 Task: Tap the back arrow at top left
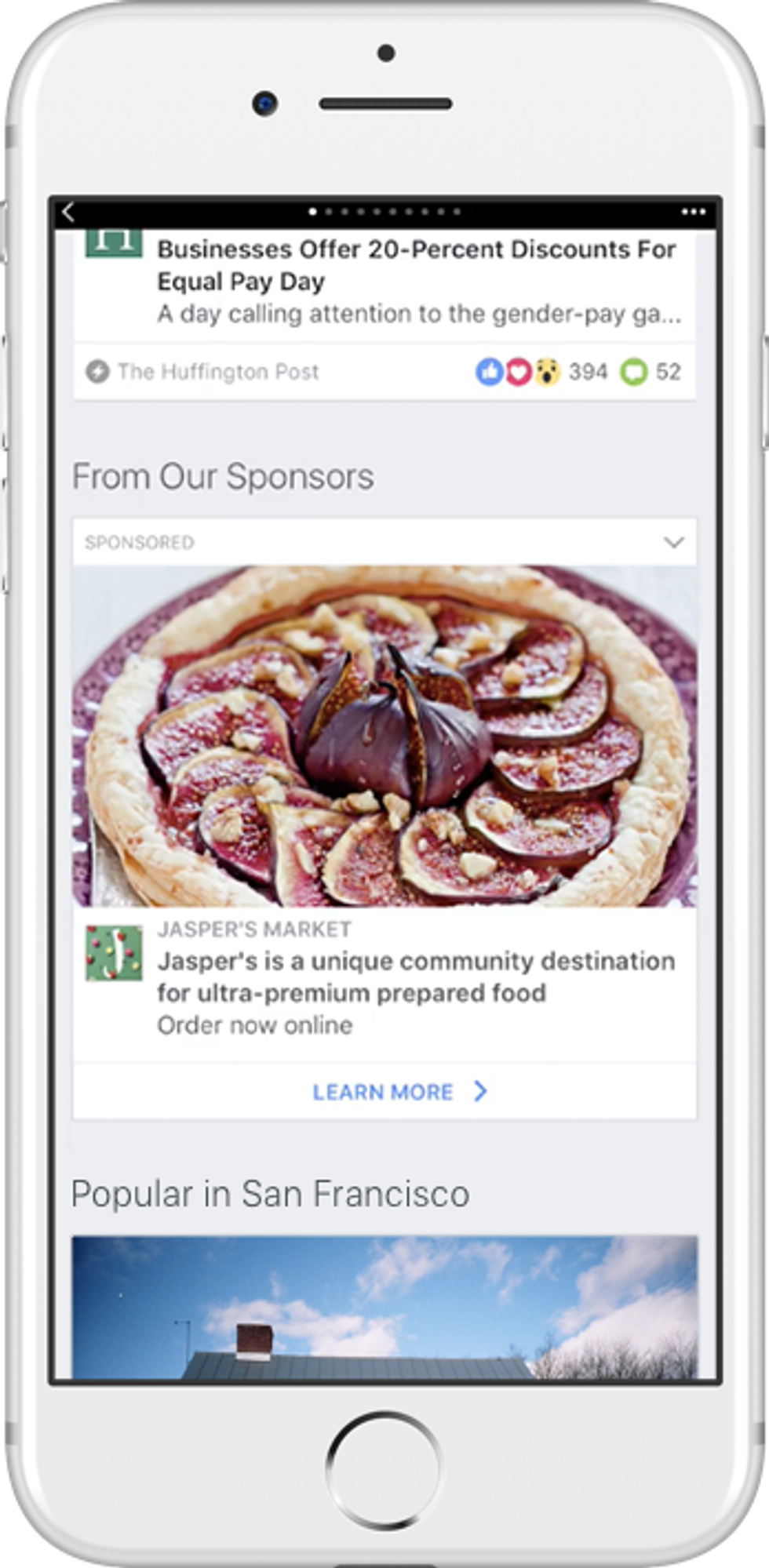pos(67,210)
